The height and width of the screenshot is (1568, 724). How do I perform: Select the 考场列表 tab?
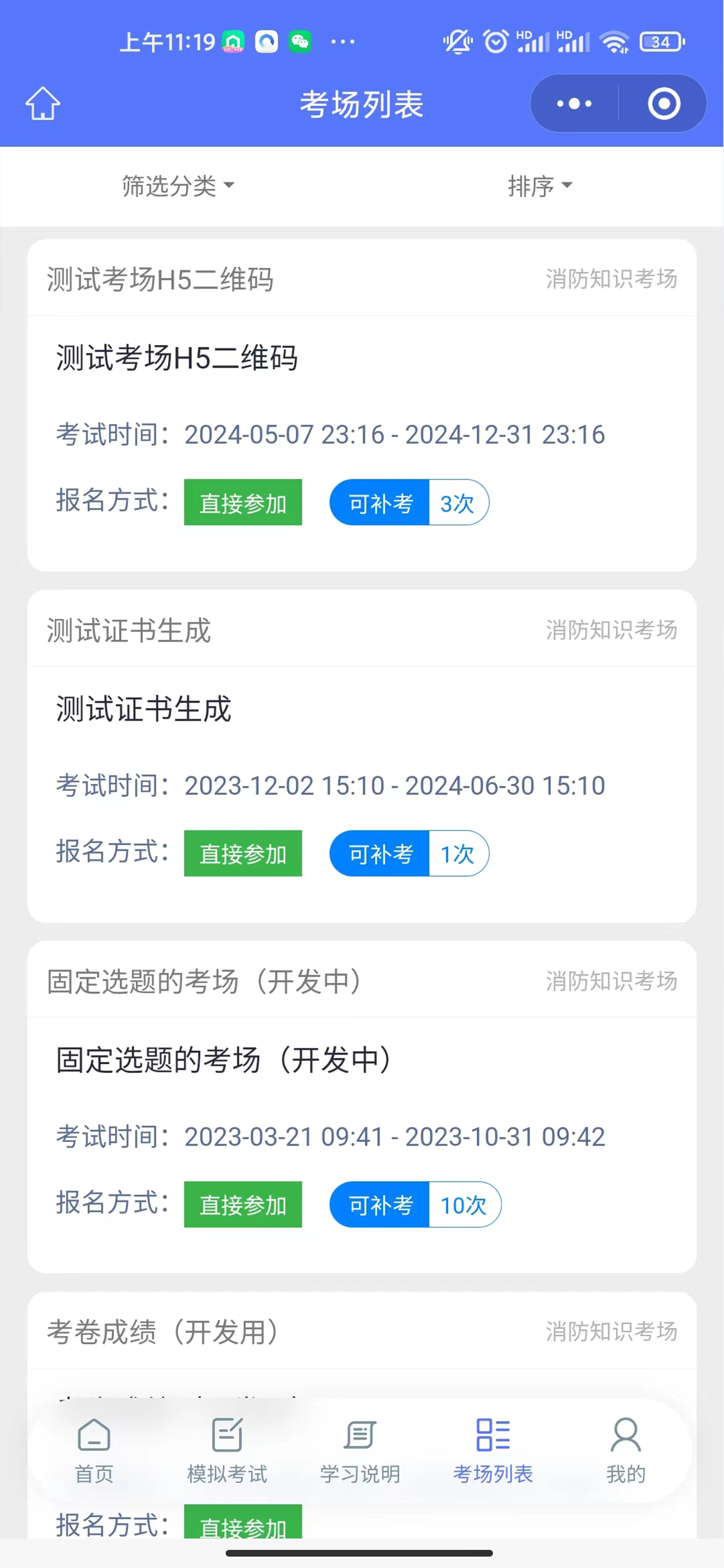493,1451
